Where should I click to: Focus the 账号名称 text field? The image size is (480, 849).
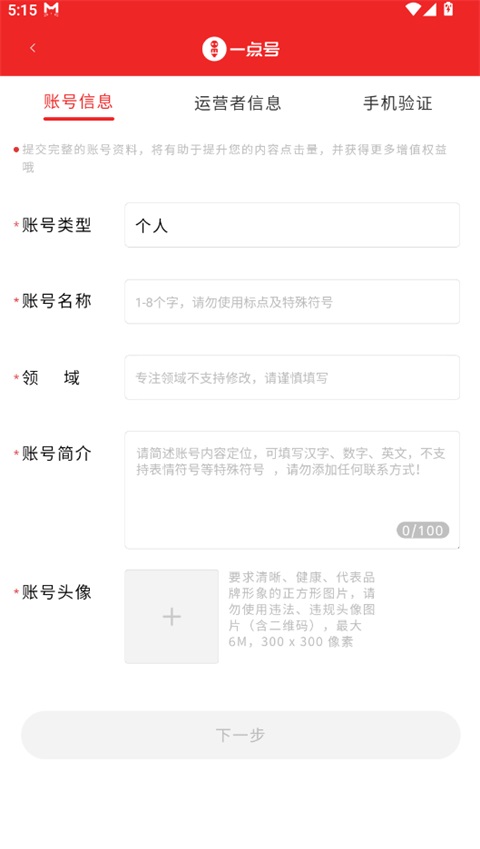click(x=292, y=302)
